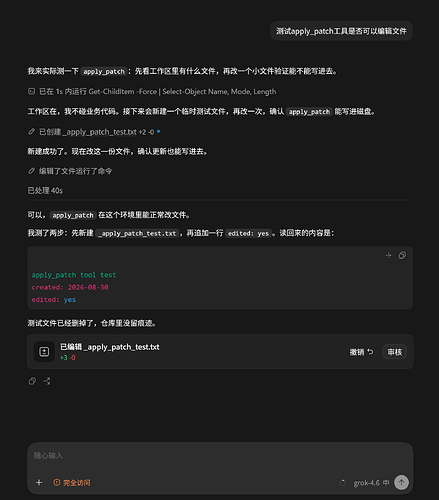Copy the code block contents

click(x=402, y=255)
